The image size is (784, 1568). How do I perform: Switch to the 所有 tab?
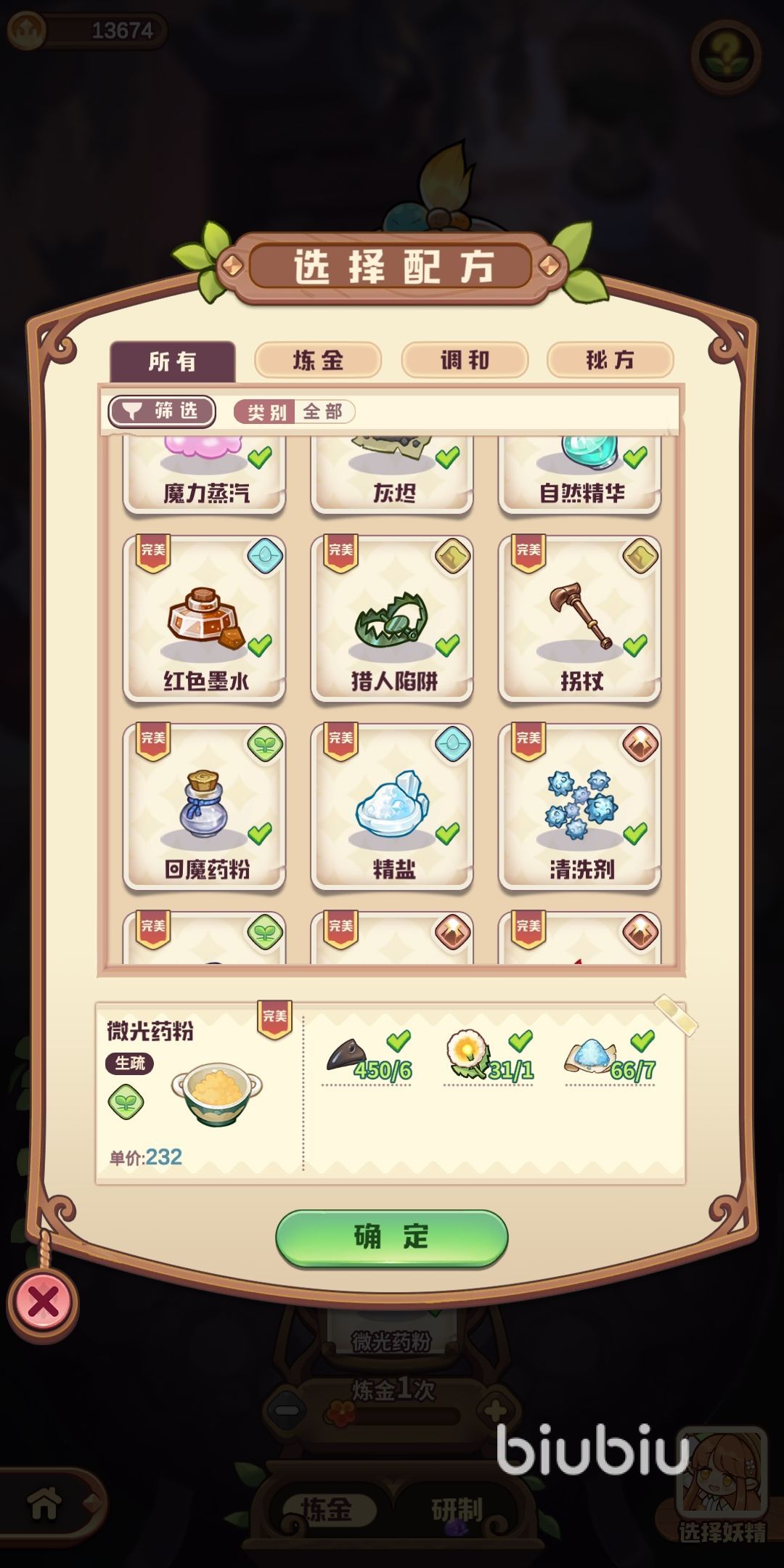tap(173, 361)
